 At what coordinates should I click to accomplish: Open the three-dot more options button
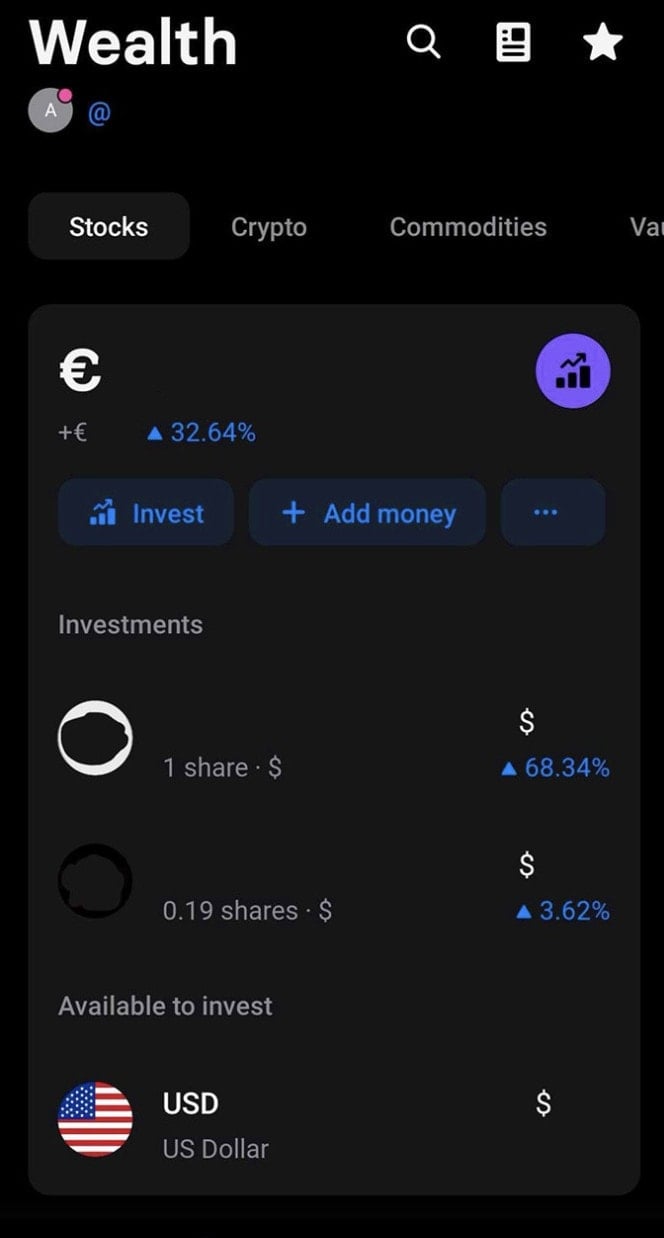pos(553,513)
